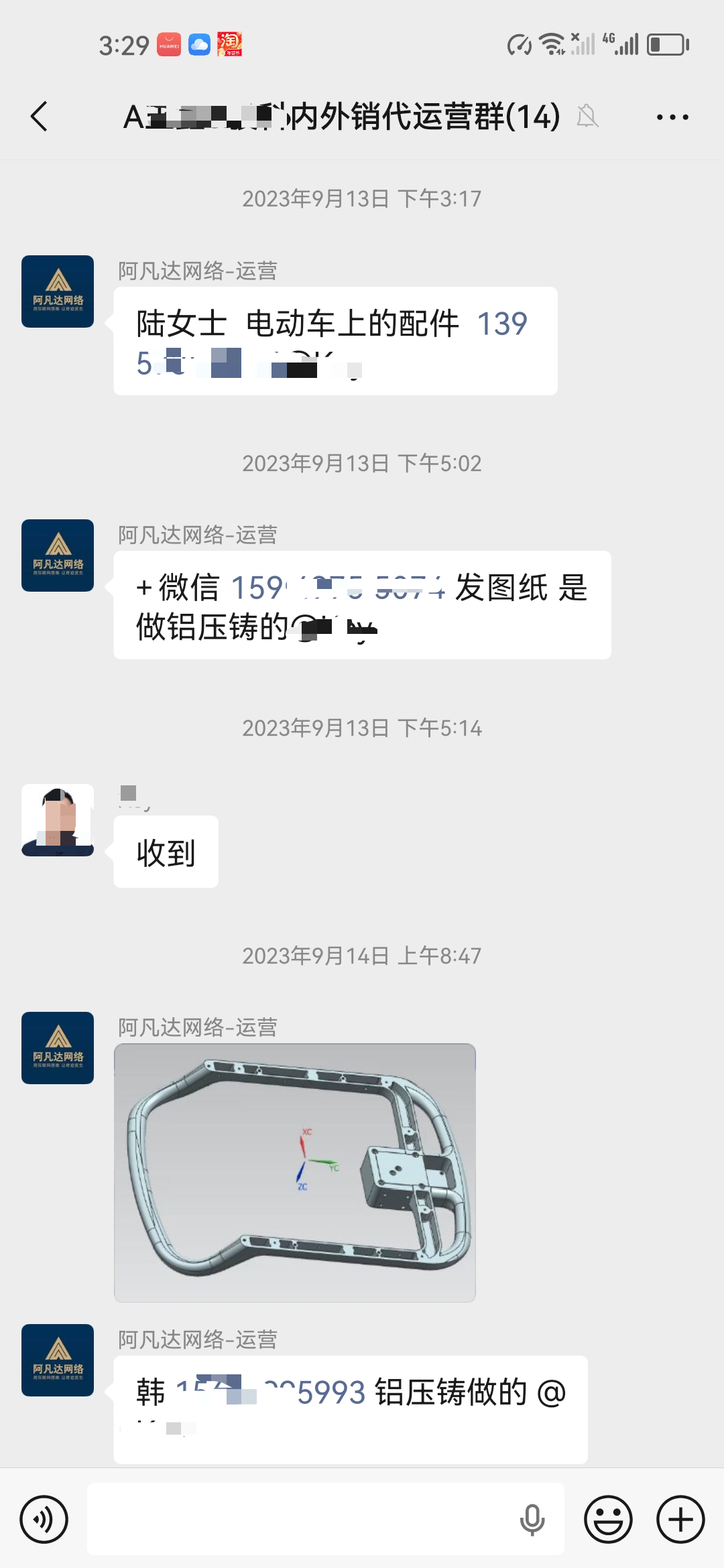
Task: Open the emoji sticker panel
Action: [x=608, y=1519]
